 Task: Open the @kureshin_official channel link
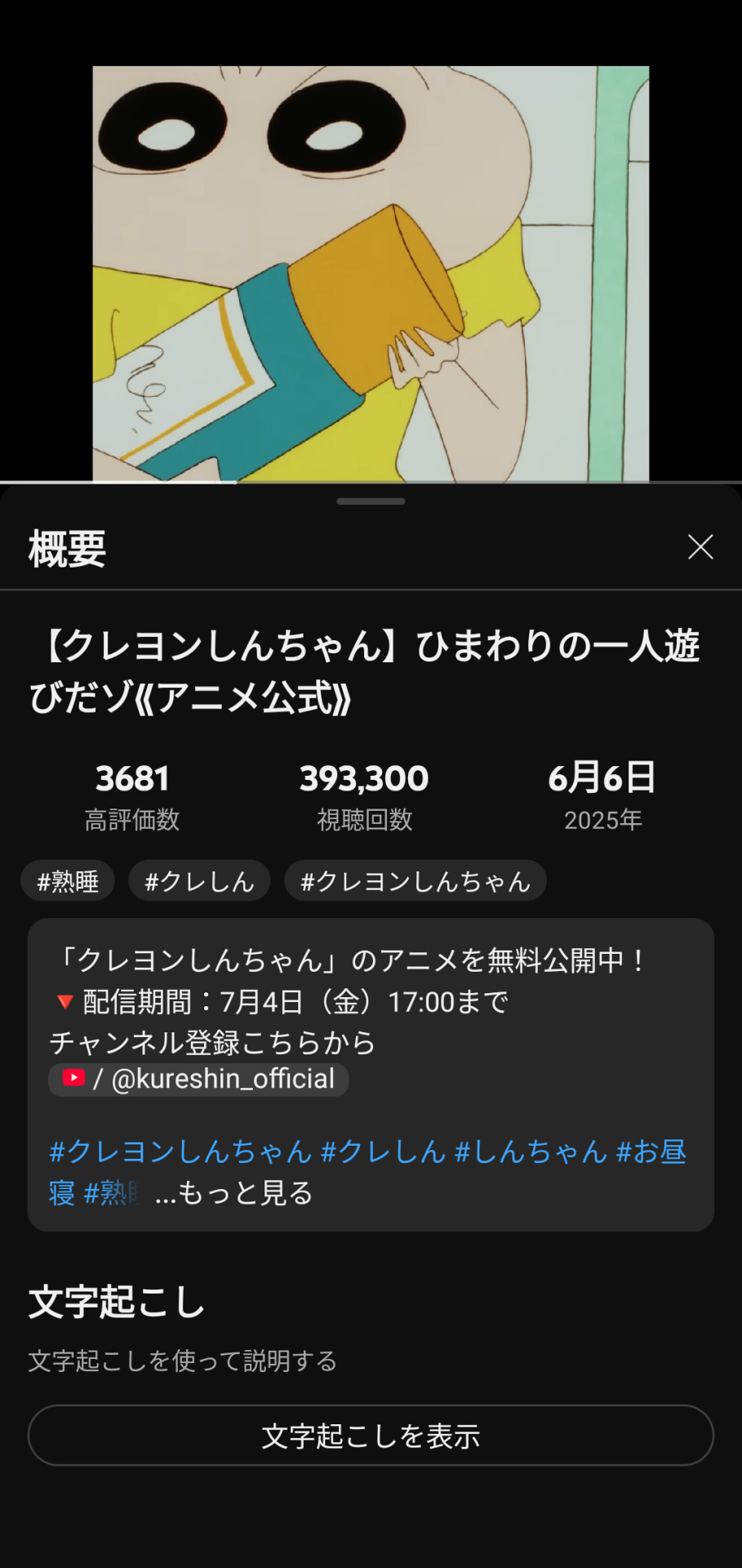click(199, 1079)
